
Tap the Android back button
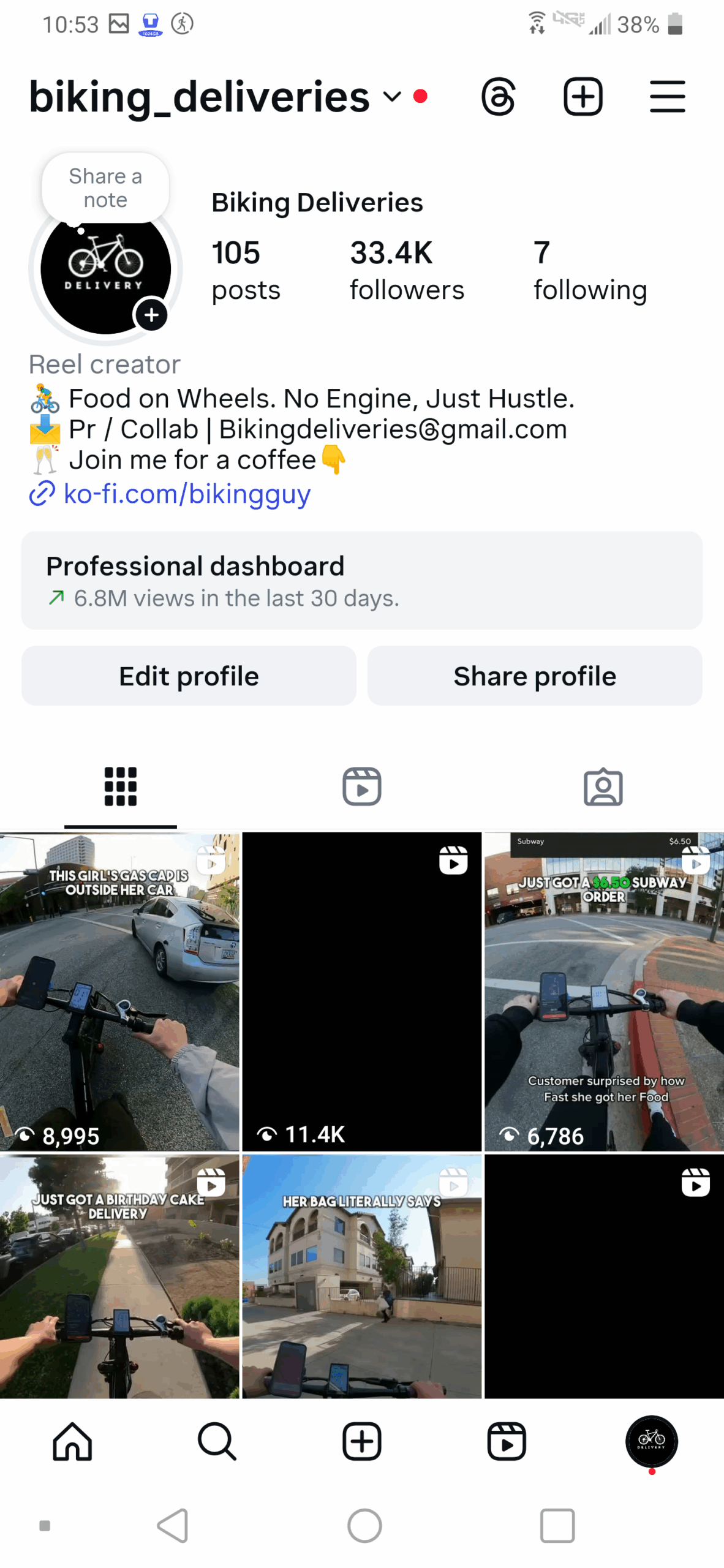pyautogui.click(x=173, y=1525)
